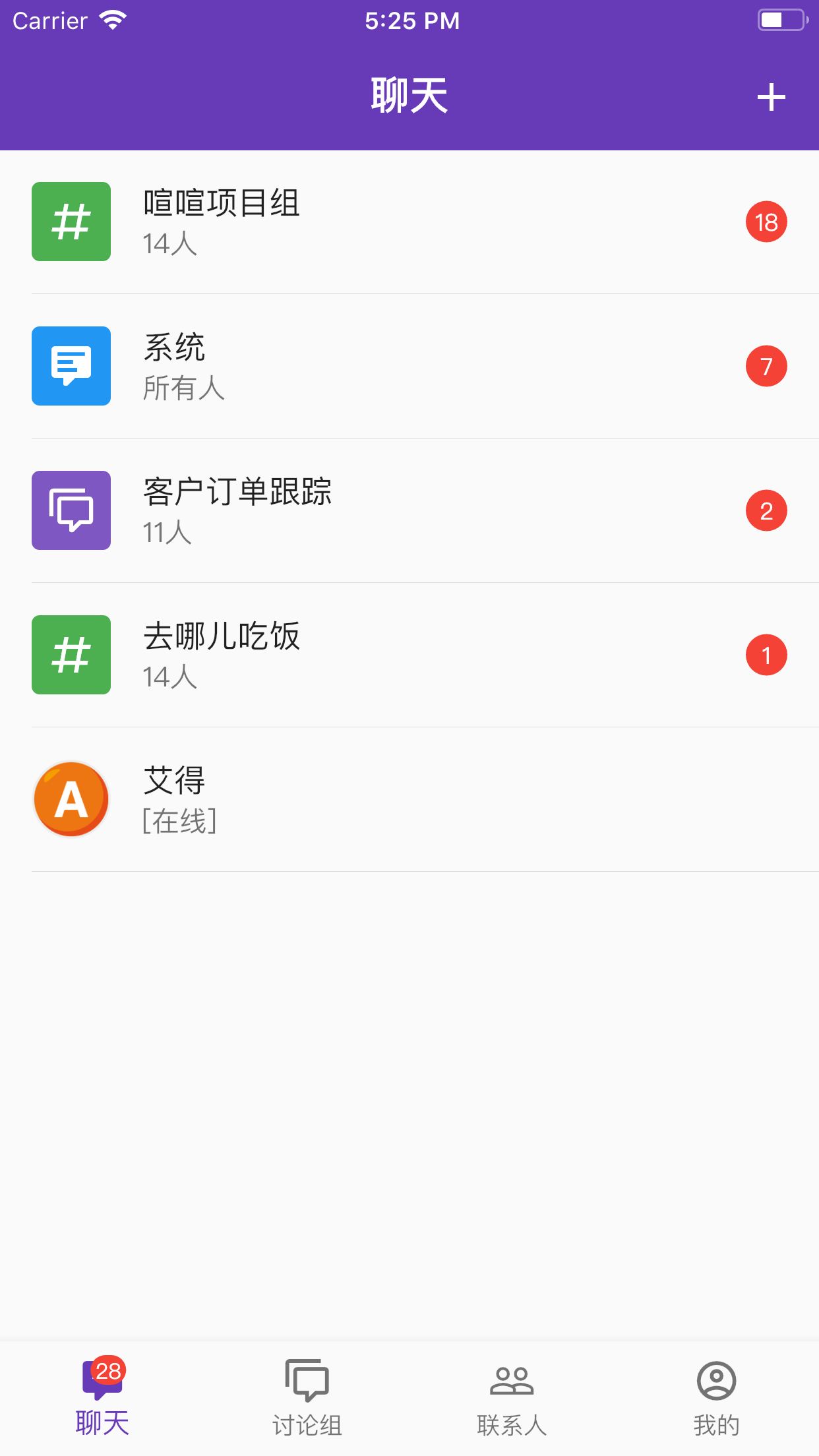Image resolution: width=819 pixels, height=1456 pixels.
Task: Open the 去哪儿吃饭 channel
Action: coord(409,655)
